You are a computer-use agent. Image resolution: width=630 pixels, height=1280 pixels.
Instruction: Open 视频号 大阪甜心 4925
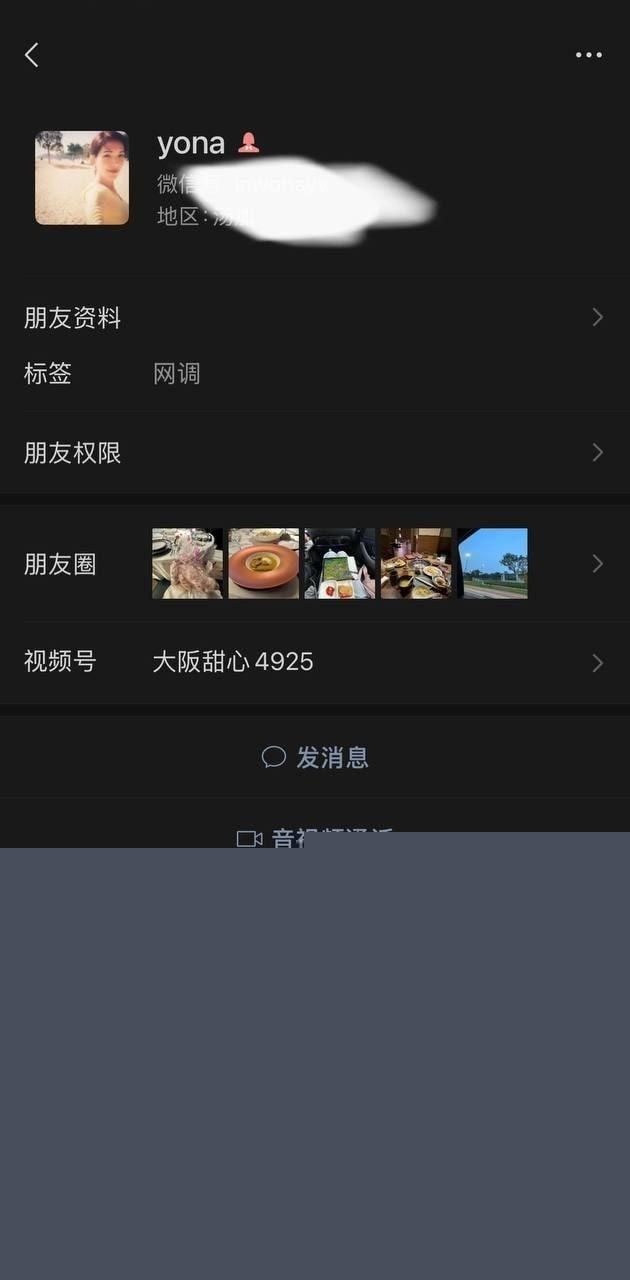point(314,661)
